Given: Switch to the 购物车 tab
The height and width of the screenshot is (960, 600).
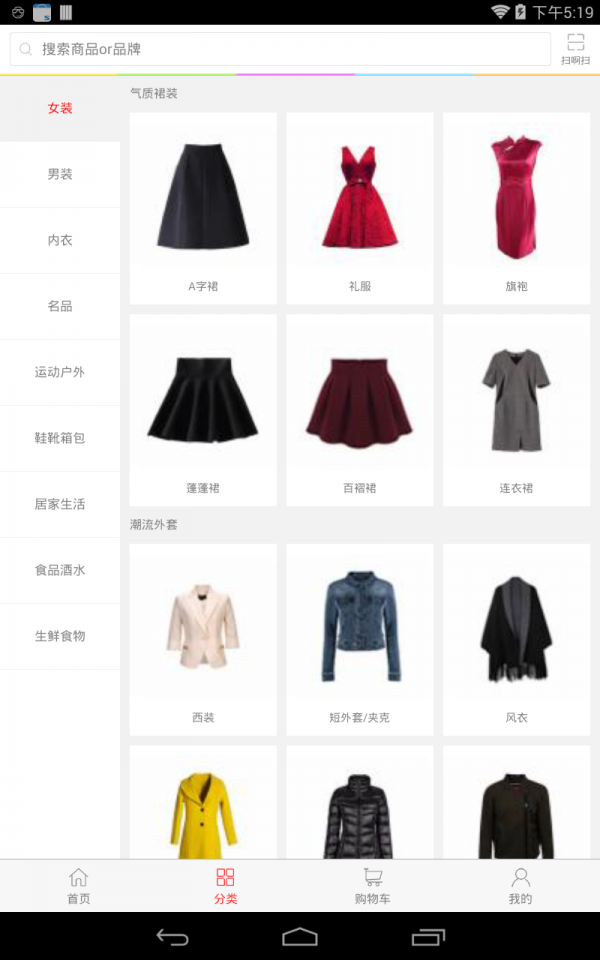Looking at the screenshot, I should pos(372,886).
